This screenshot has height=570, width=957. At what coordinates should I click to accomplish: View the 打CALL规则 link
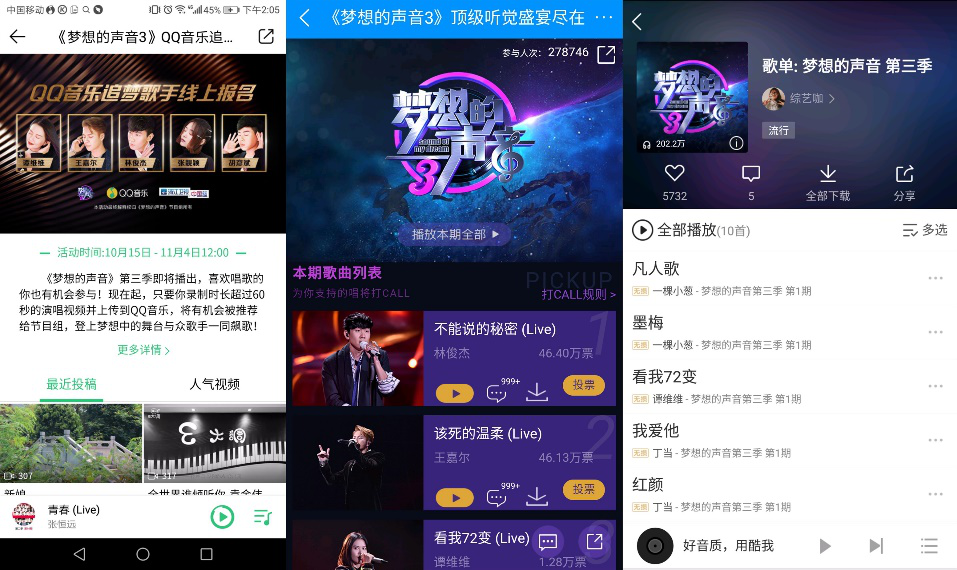click(x=578, y=294)
